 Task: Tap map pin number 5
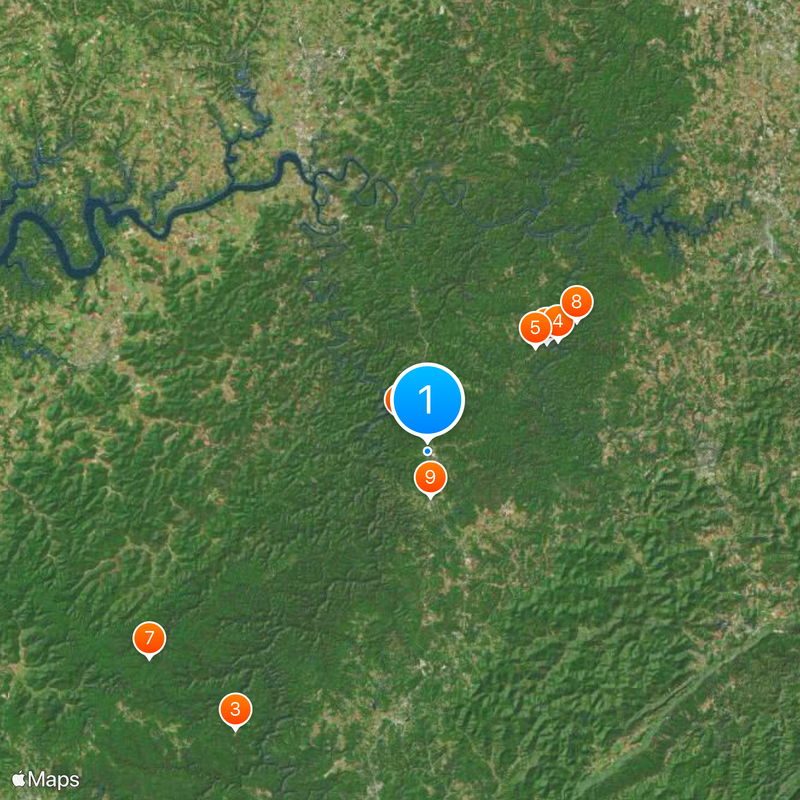(x=534, y=327)
